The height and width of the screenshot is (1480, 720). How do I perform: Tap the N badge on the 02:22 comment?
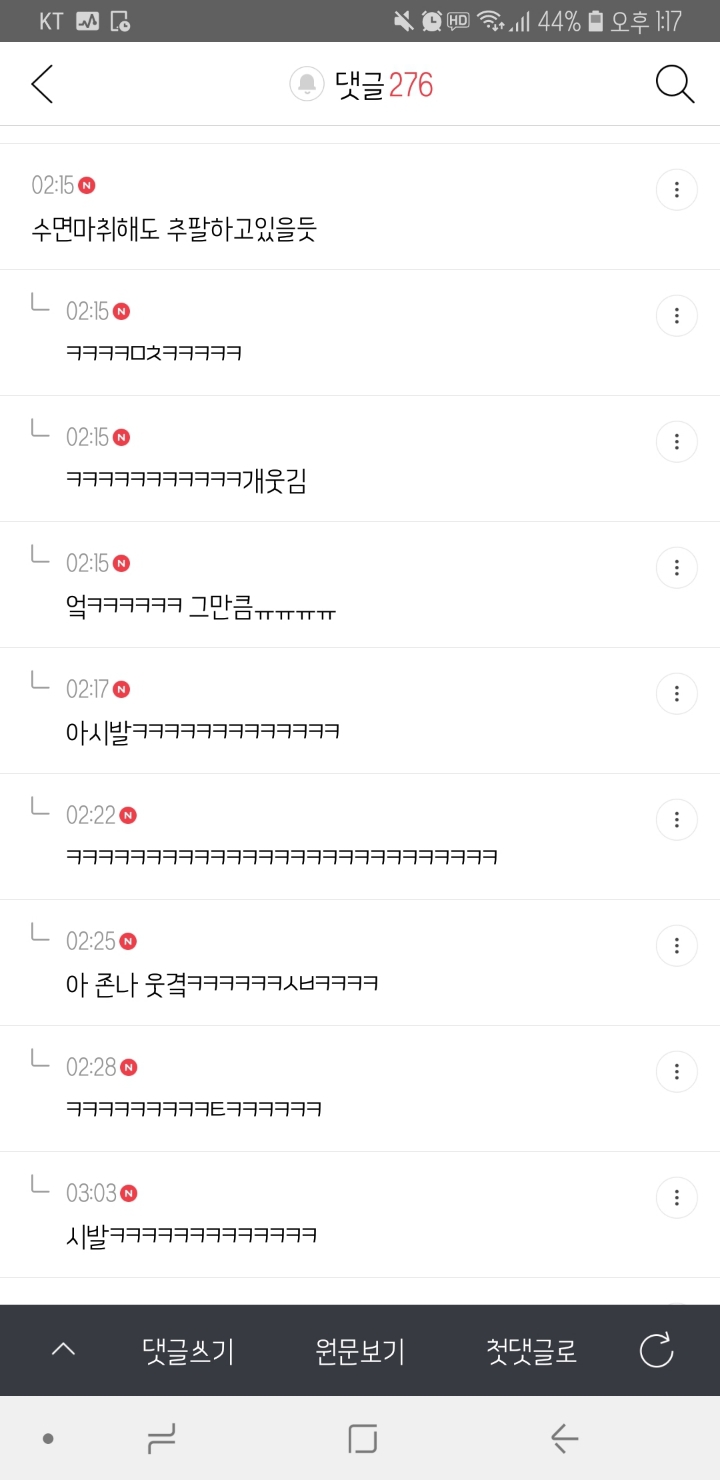coord(128,815)
